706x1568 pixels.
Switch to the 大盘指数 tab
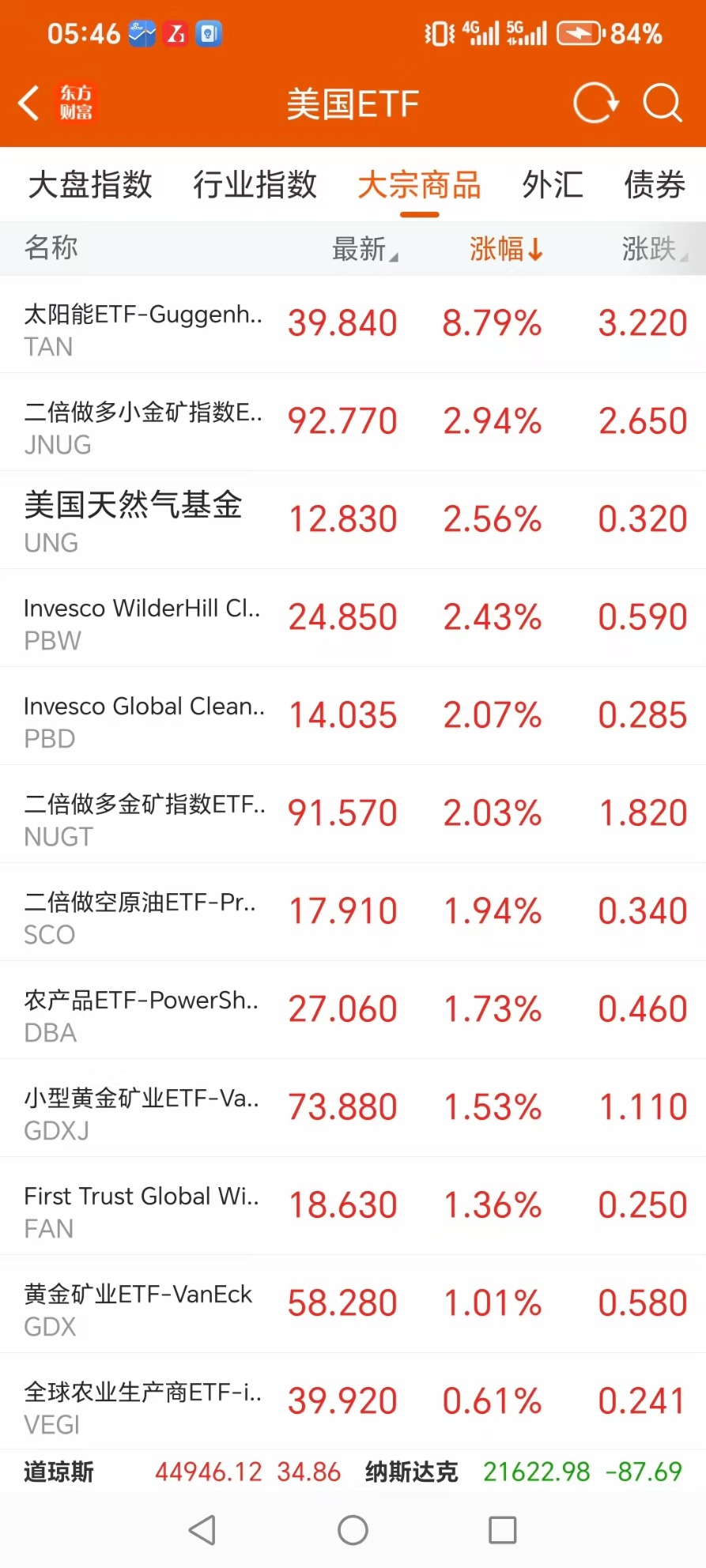coord(90,185)
